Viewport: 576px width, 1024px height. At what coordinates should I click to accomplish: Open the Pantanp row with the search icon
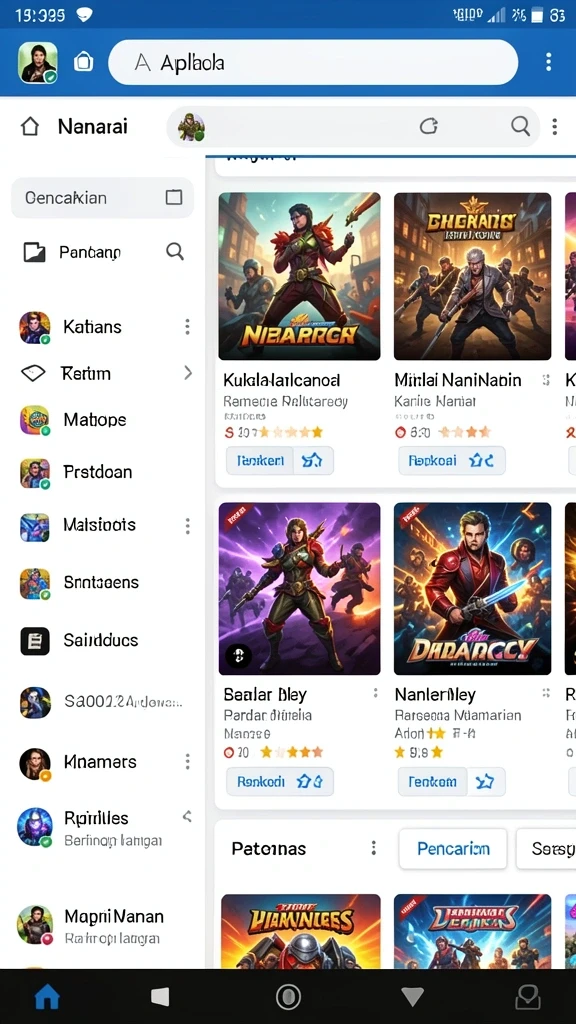click(103, 251)
